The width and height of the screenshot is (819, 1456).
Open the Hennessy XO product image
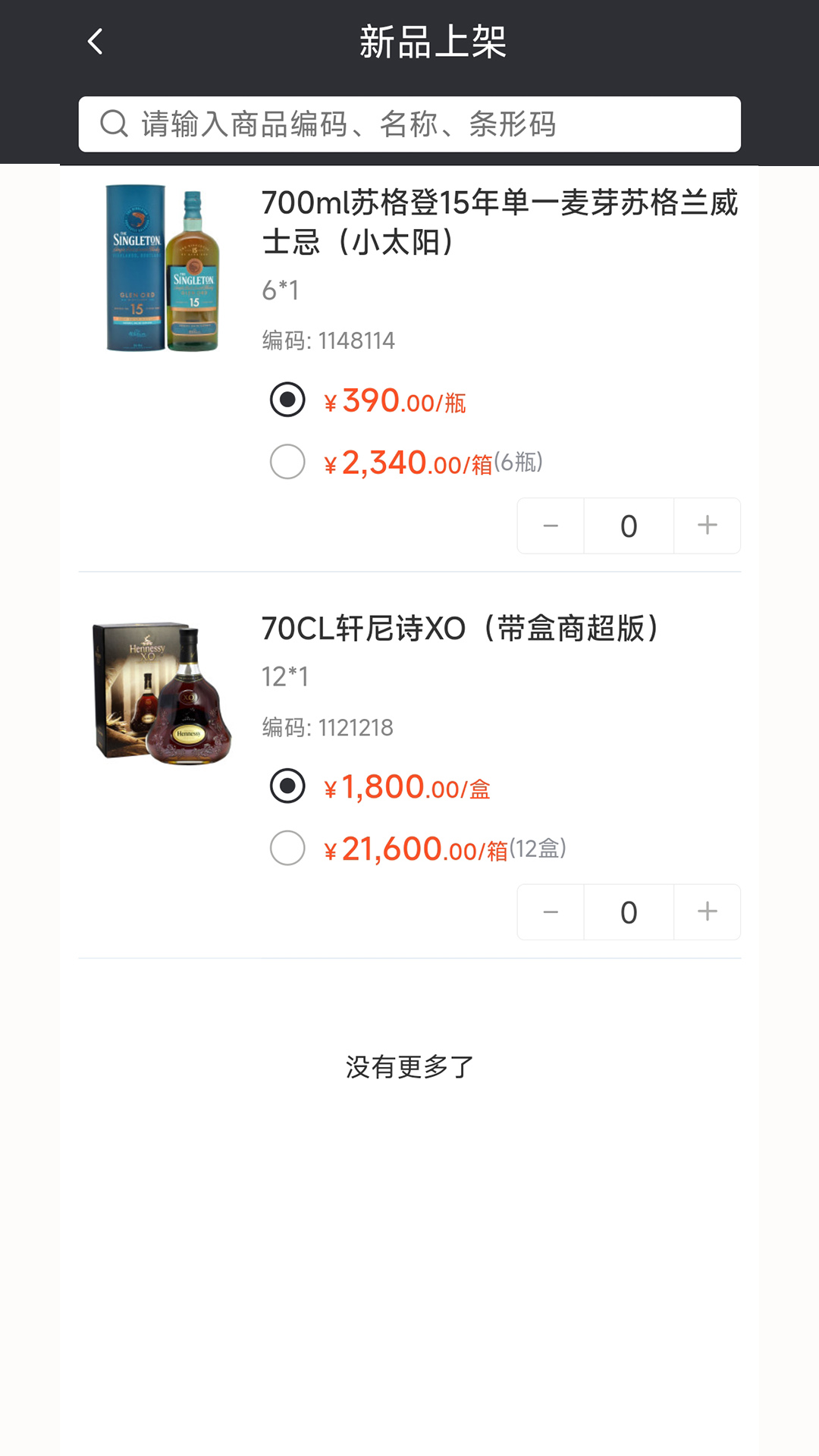(162, 692)
